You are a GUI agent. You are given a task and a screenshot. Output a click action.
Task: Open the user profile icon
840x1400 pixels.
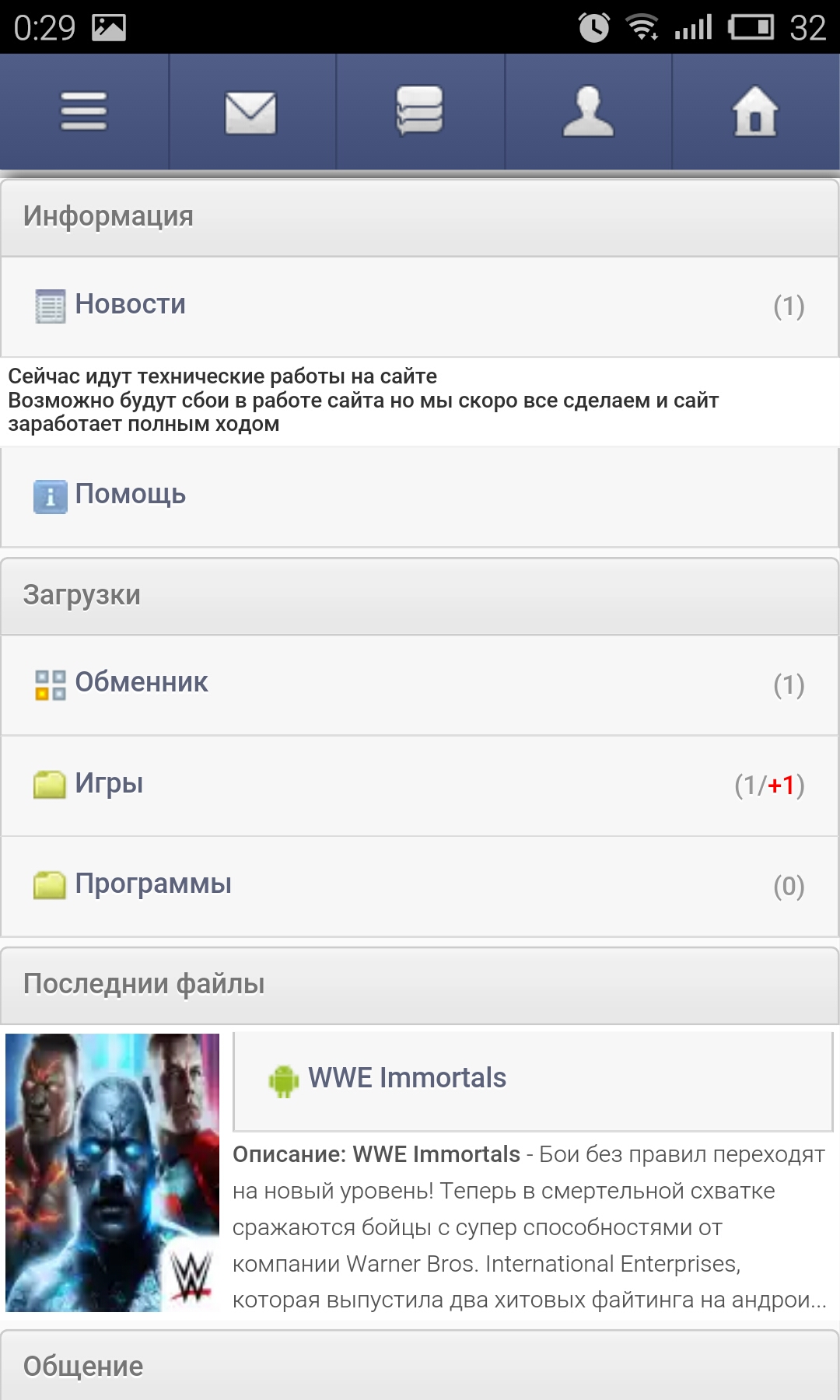tap(588, 112)
